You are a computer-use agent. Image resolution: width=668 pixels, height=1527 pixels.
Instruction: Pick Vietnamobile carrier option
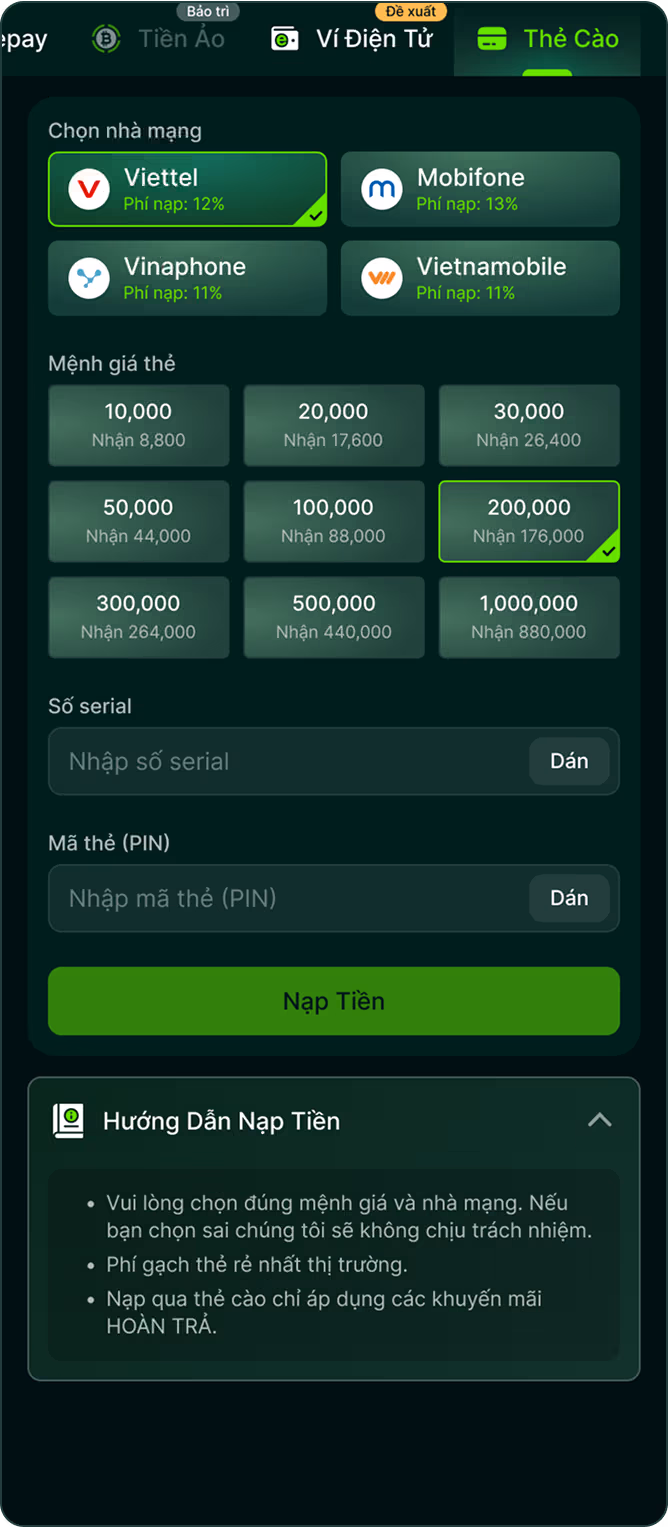tap(480, 278)
